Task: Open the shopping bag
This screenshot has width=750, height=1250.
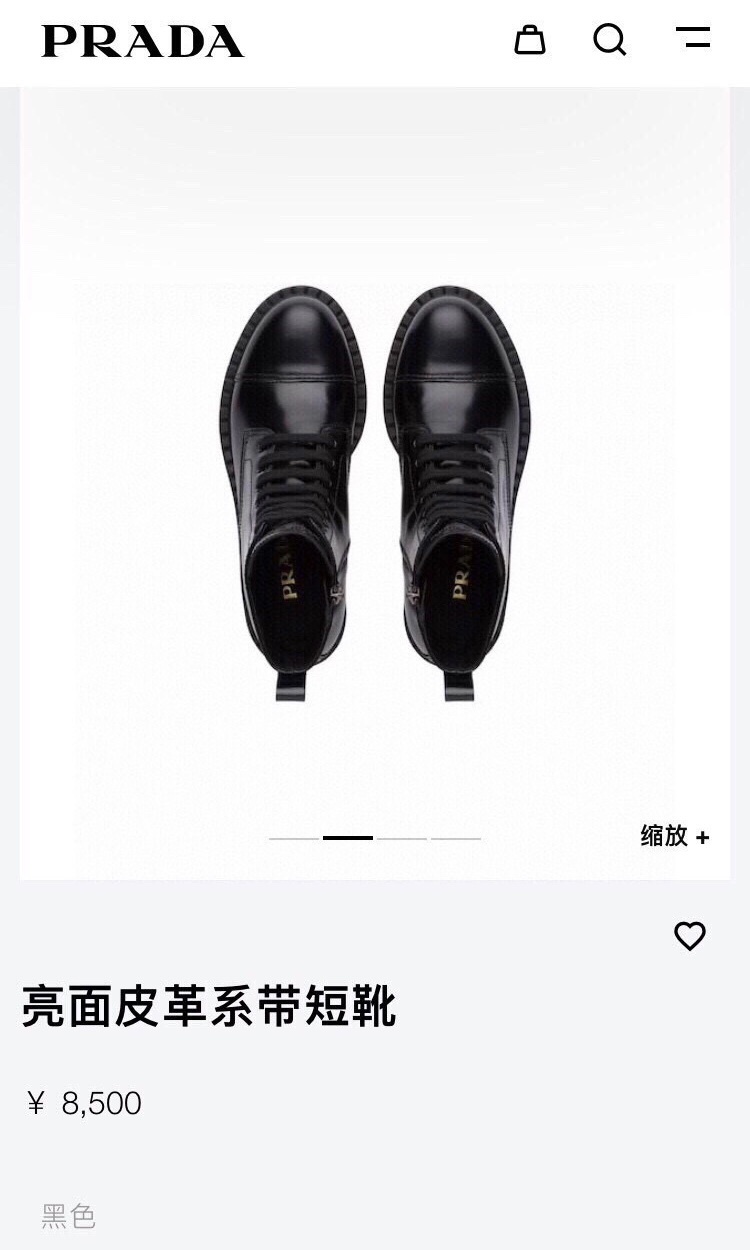Action: pos(530,40)
